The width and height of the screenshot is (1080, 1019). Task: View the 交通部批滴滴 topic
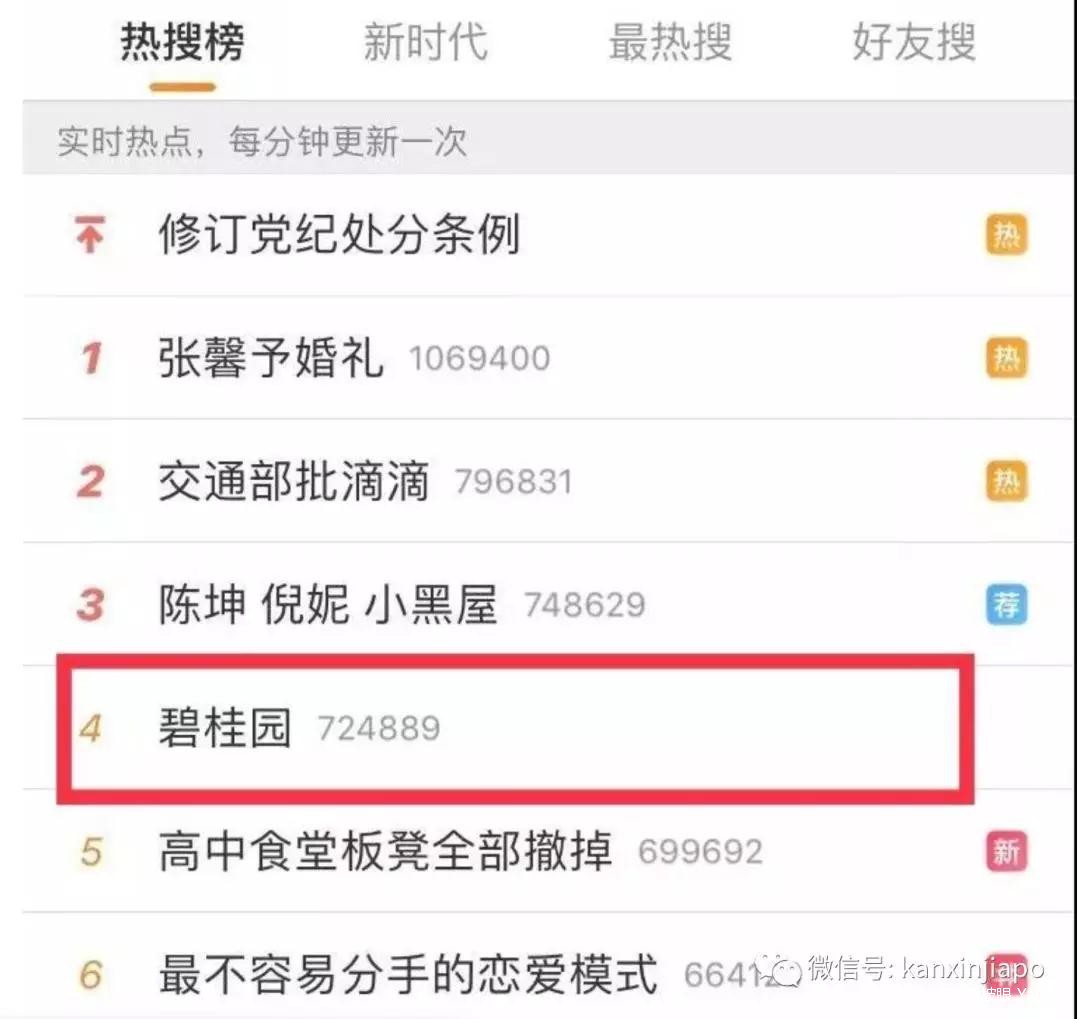coord(294,483)
